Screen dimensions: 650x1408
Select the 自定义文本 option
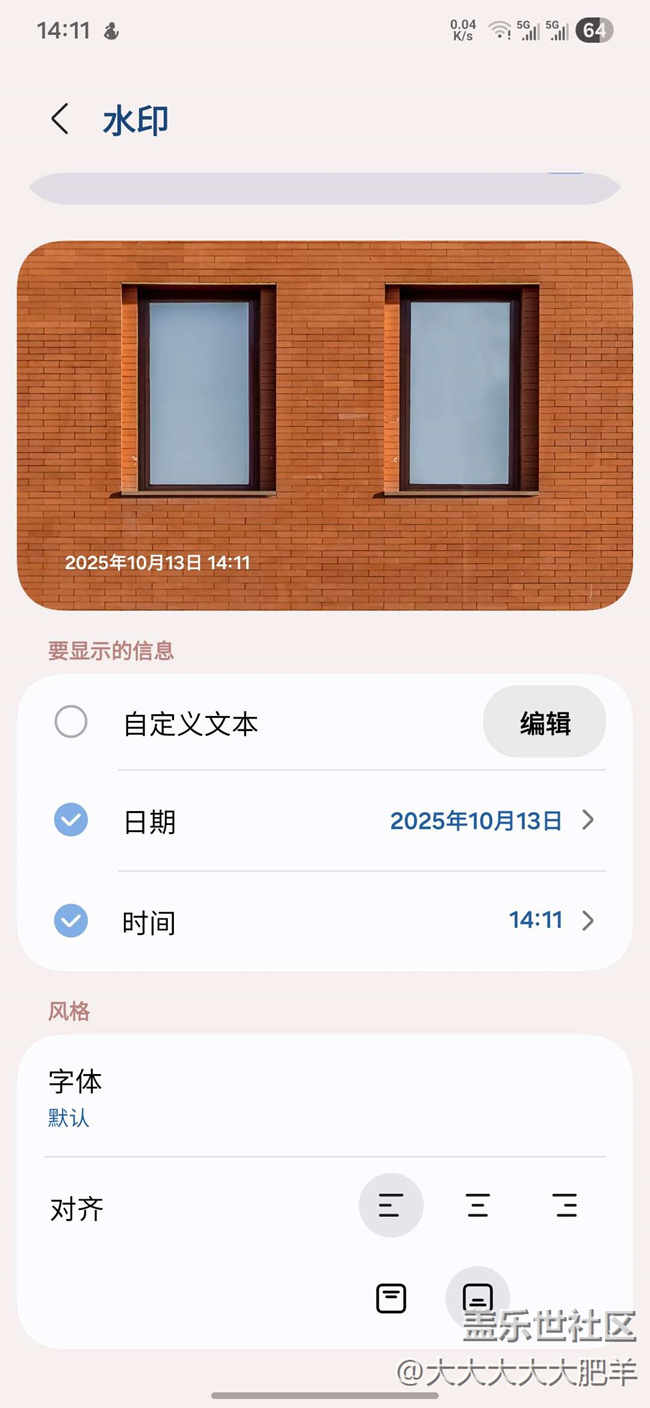click(x=71, y=722)
